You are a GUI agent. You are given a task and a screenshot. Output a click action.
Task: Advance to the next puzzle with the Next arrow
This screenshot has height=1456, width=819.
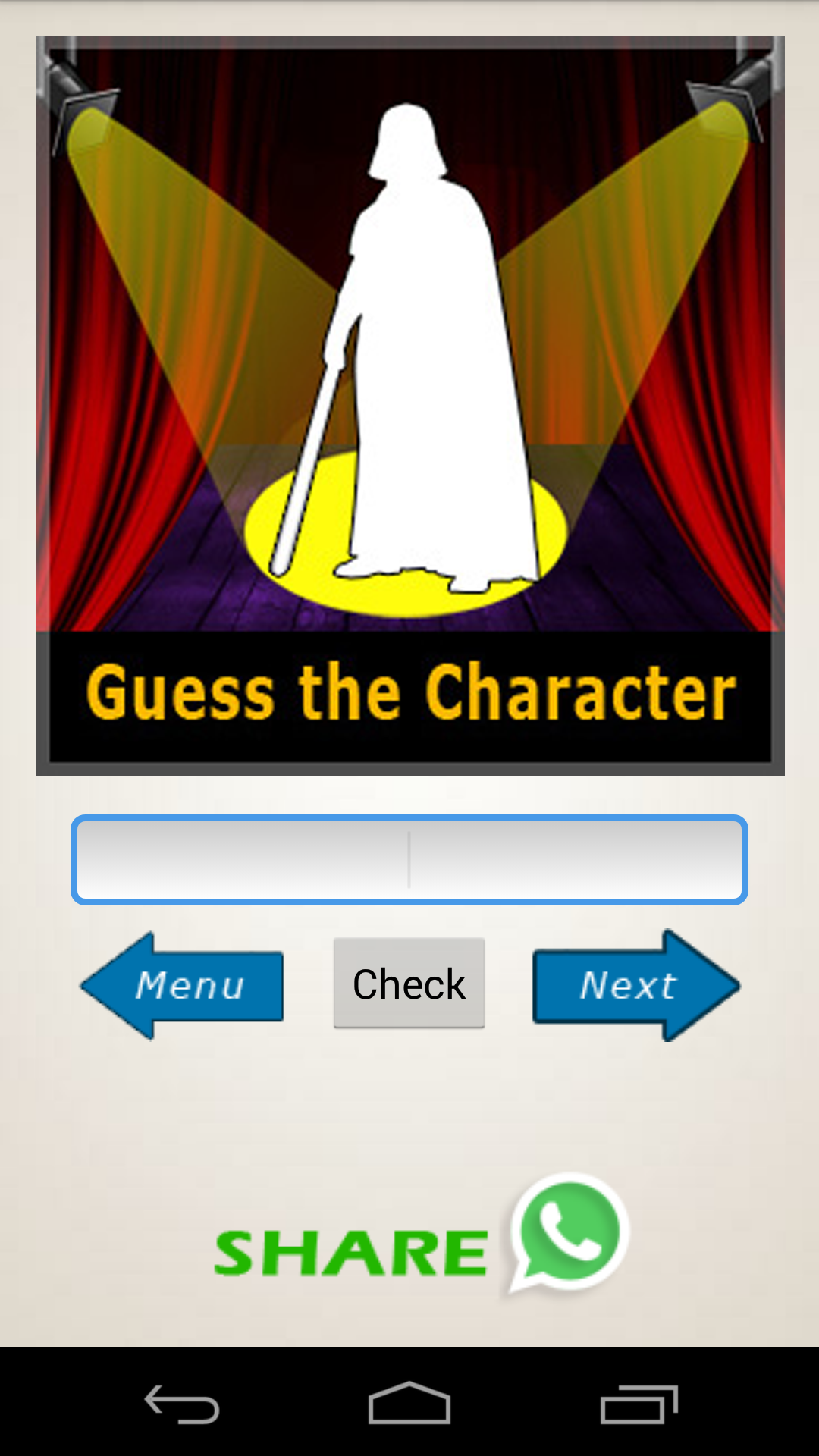[x=633, y=984]
